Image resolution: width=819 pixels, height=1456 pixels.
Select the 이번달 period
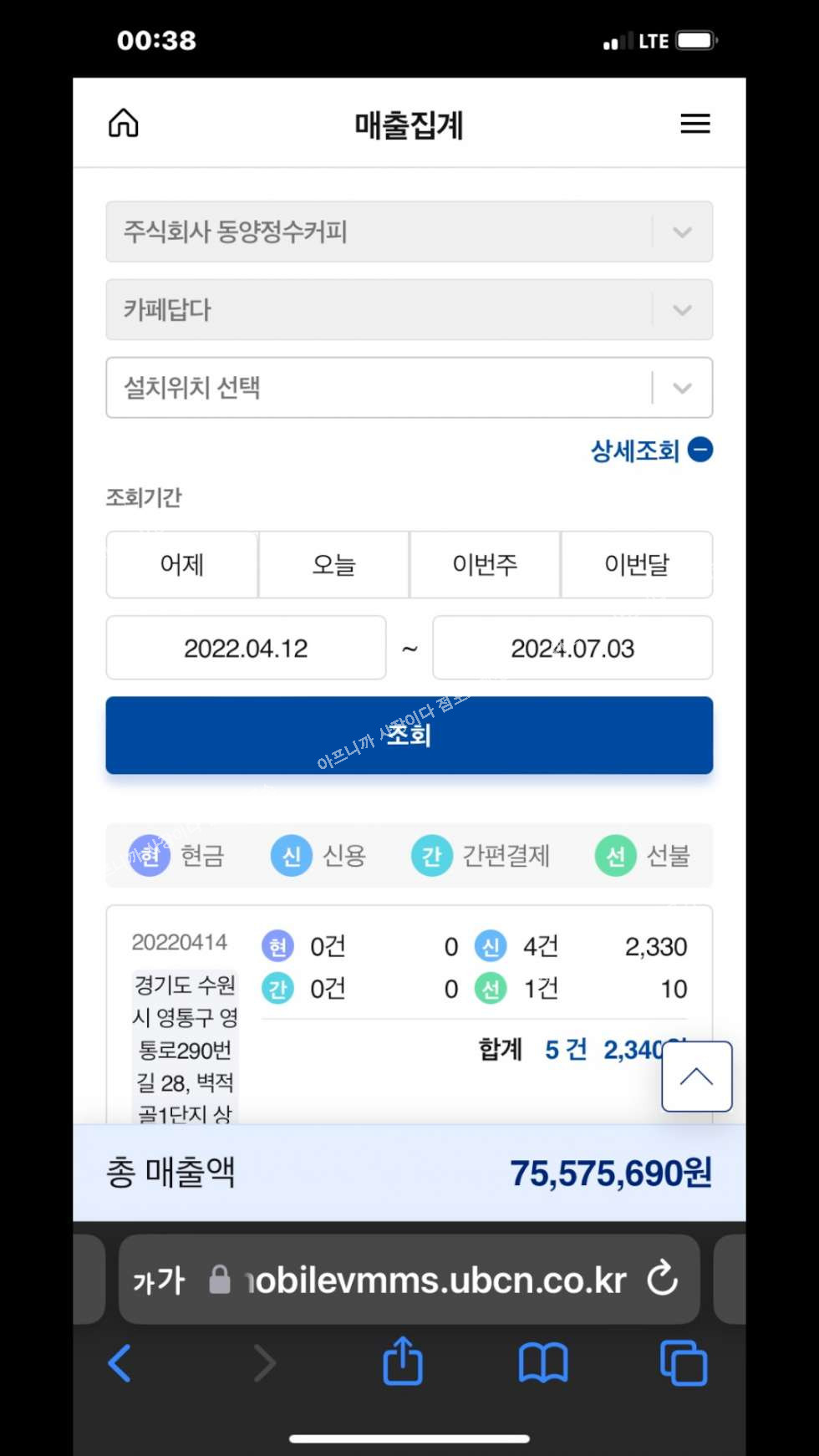coord(637,565)
